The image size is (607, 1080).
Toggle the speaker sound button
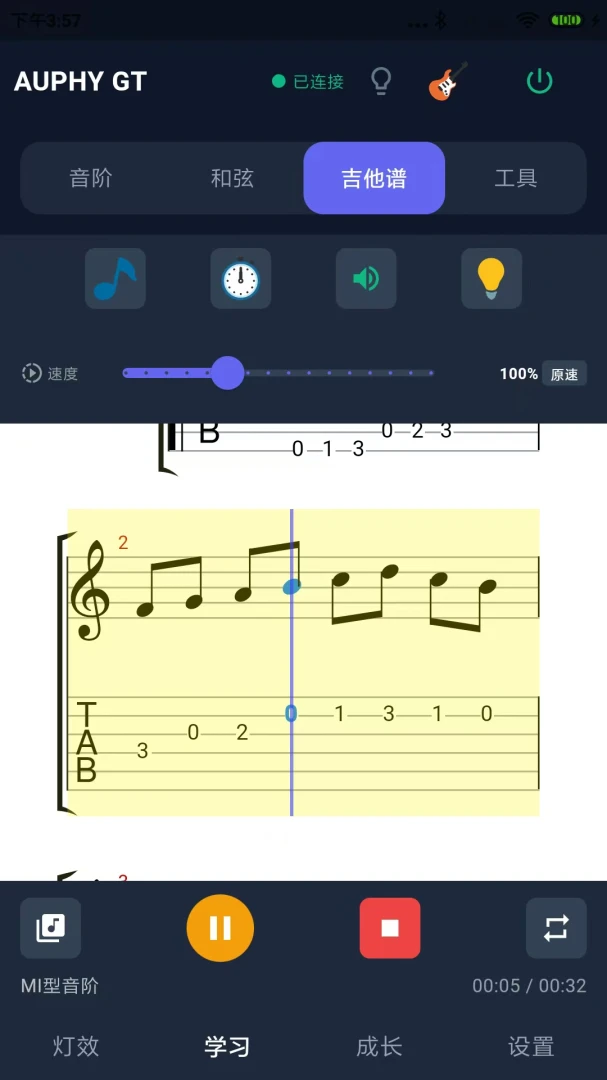[x=366, y=278]
